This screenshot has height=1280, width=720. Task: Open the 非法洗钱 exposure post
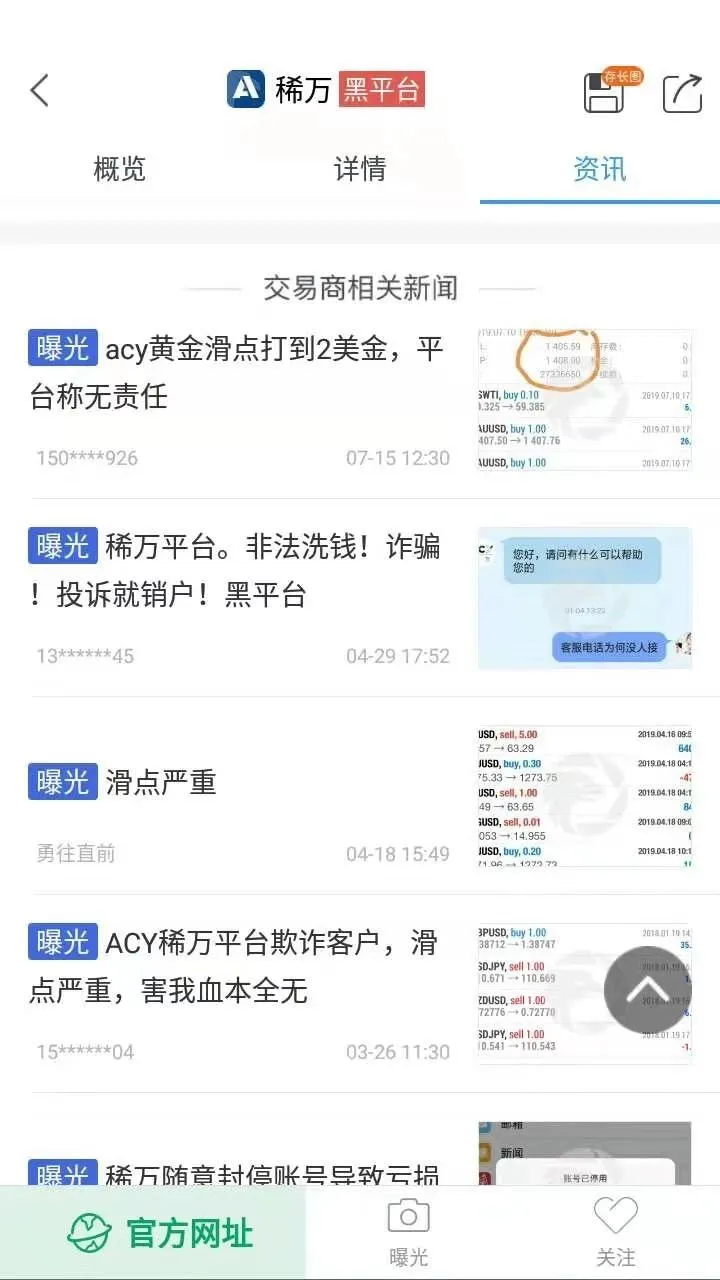[360, 598]
